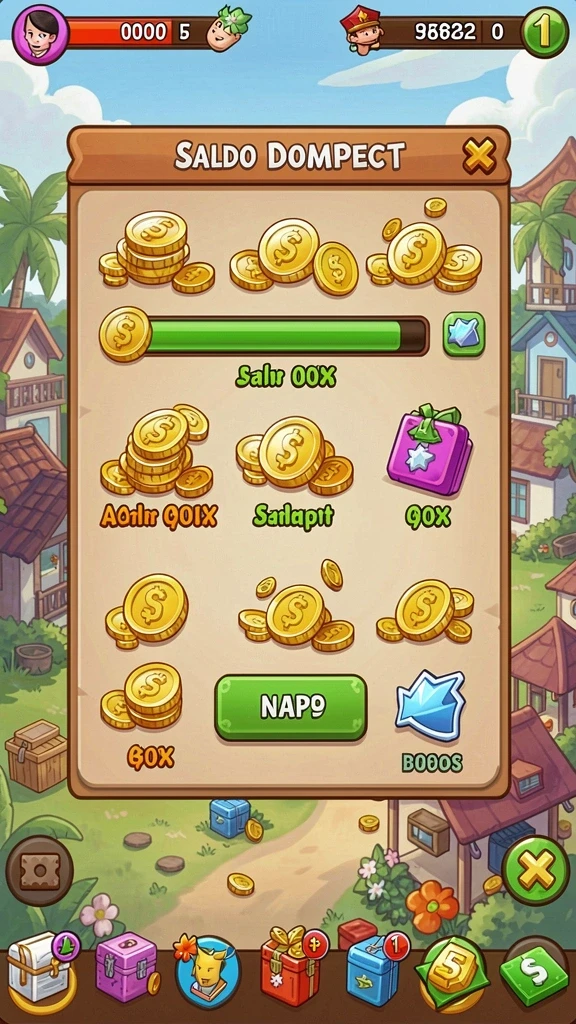This screenshot has width=576, height=1024.
Task: Open the blue box with 1 badge
Action: [x=374, y=970]
